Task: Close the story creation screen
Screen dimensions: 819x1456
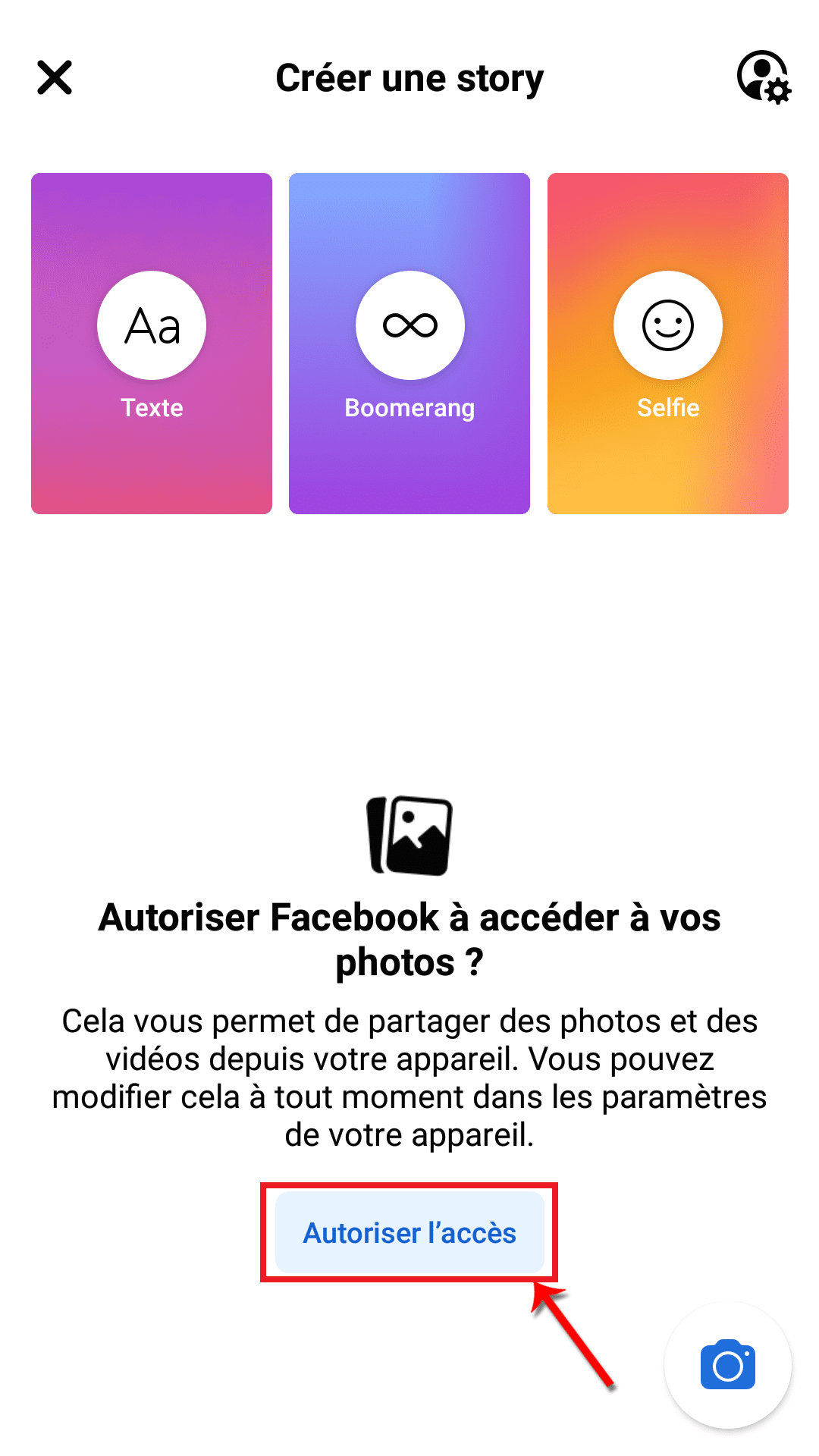Action: 55,77
